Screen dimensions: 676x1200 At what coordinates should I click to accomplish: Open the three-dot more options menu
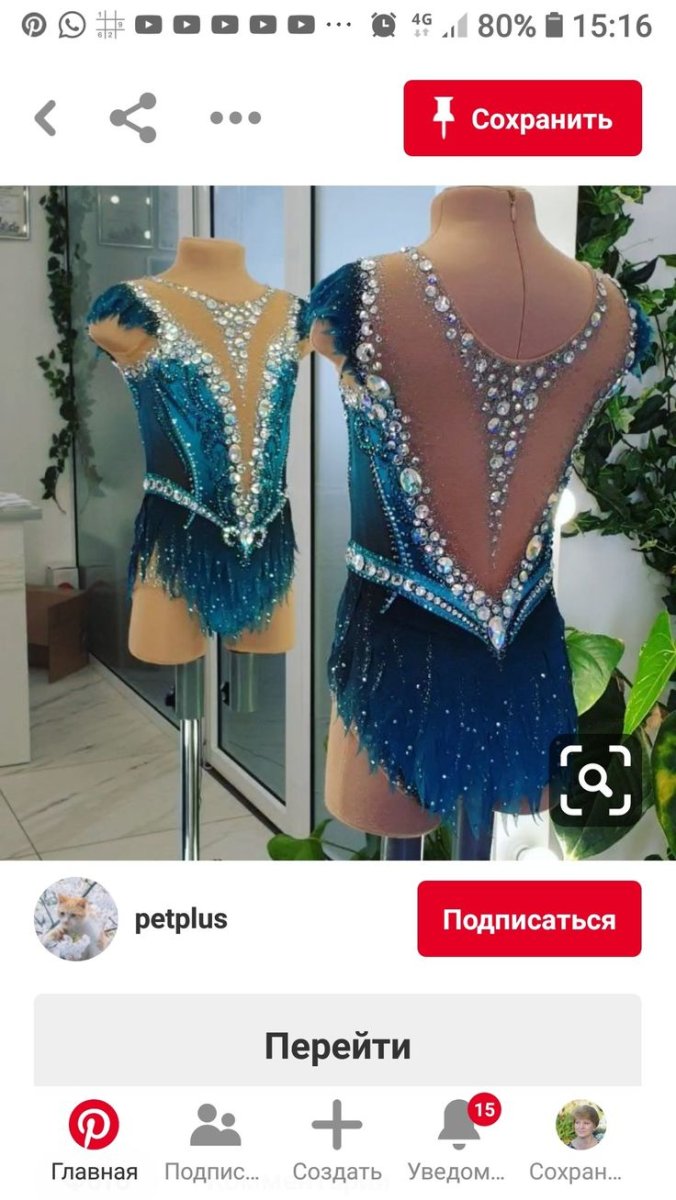[235, 118]
